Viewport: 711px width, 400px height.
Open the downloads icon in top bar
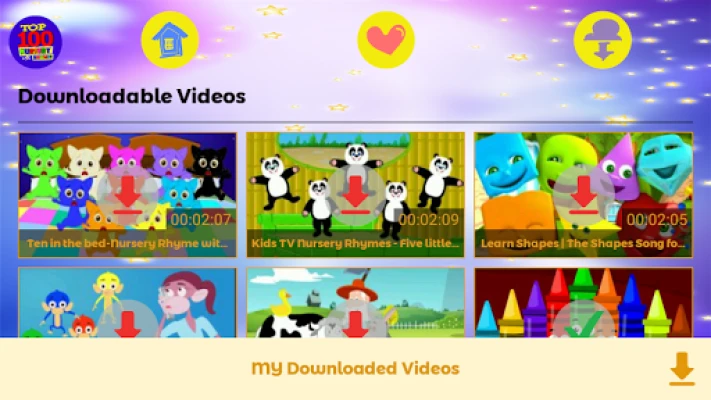tap(601, 40)
